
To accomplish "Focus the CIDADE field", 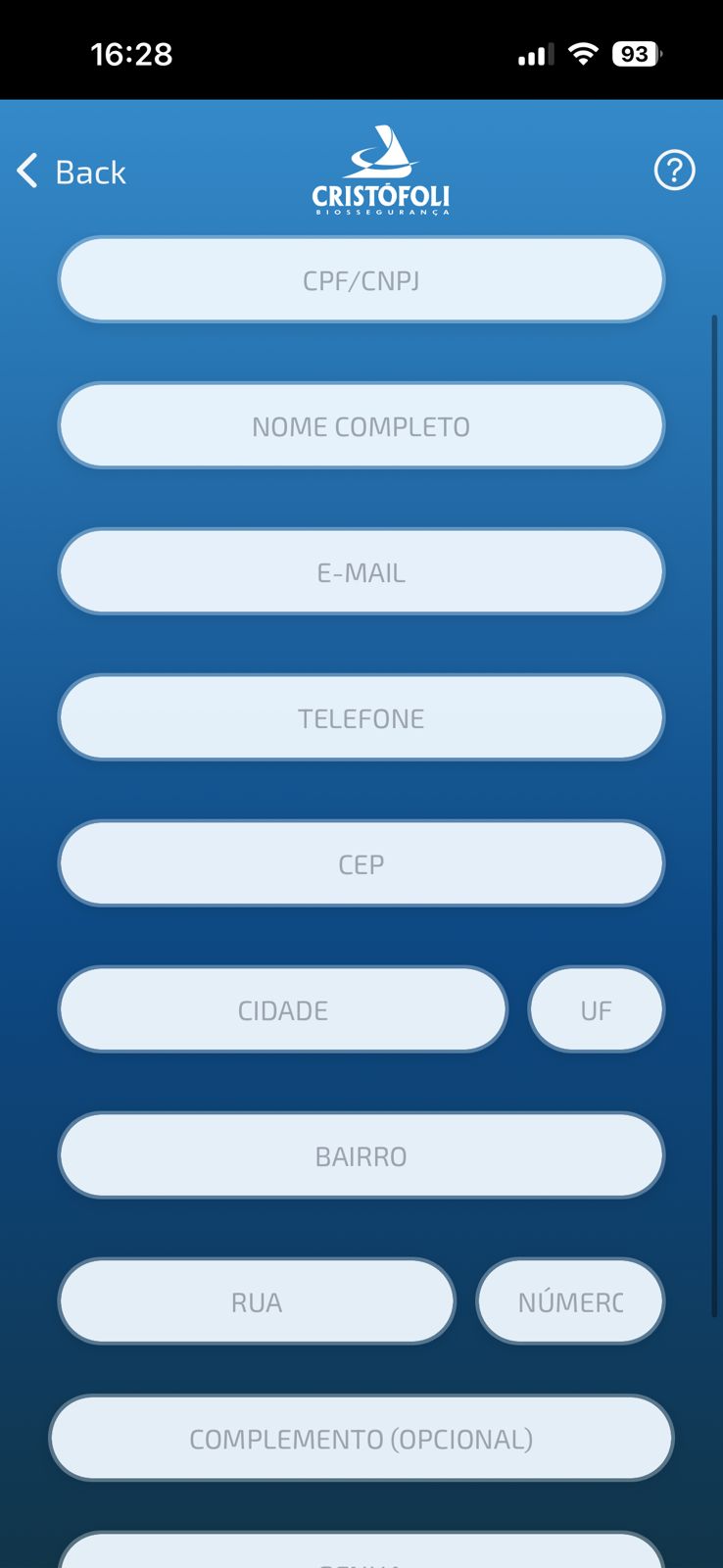I will tap(282, 1010).
